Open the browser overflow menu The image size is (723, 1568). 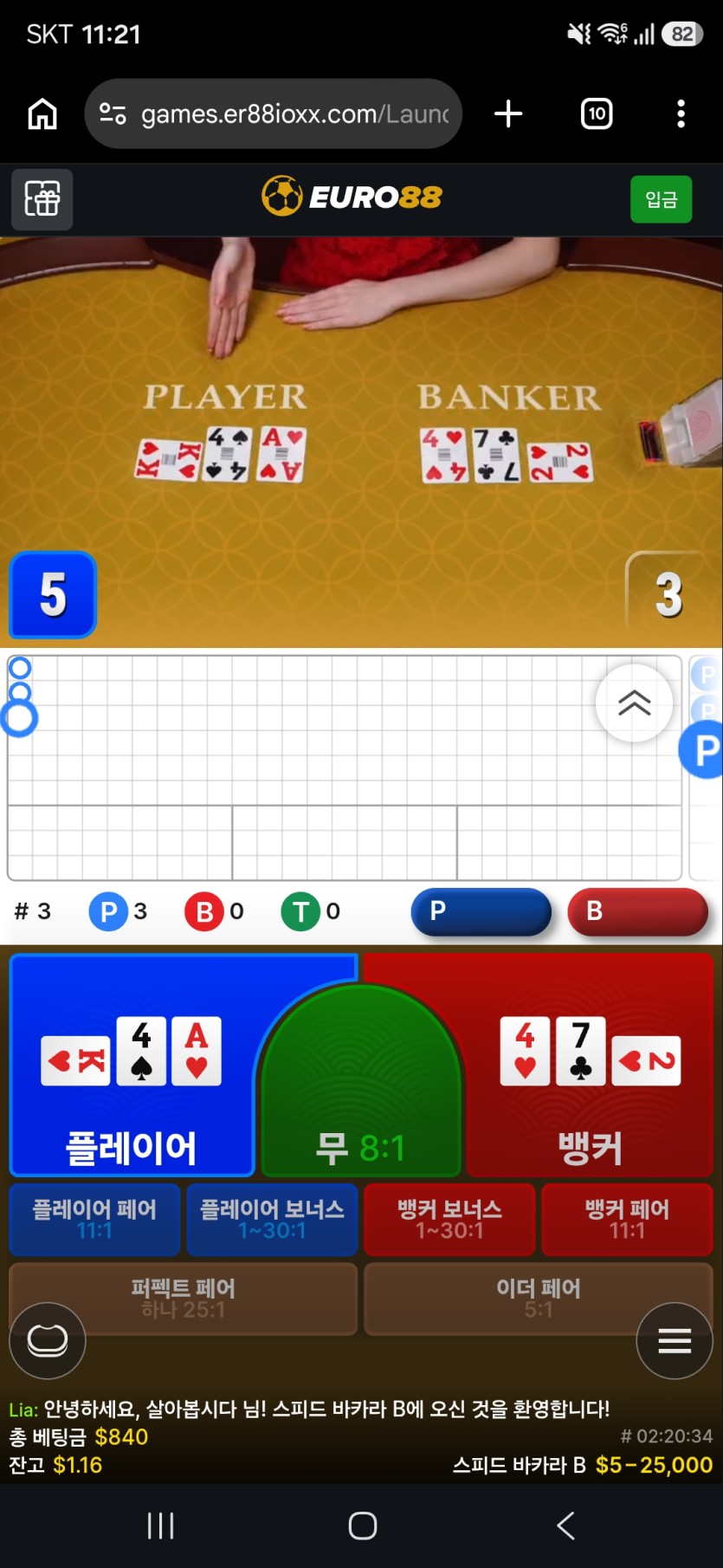(681, 113)
